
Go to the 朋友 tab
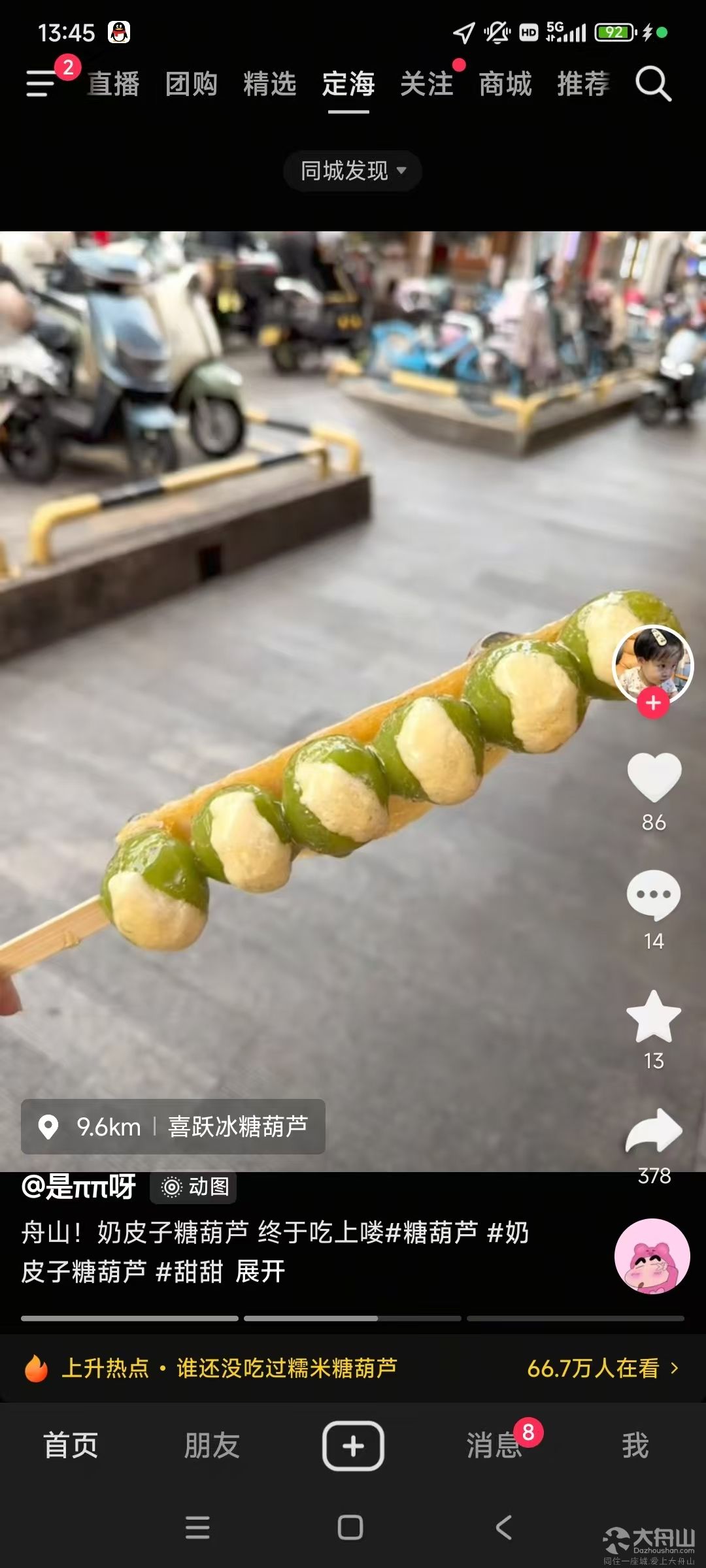click(x=212, y=1445)
